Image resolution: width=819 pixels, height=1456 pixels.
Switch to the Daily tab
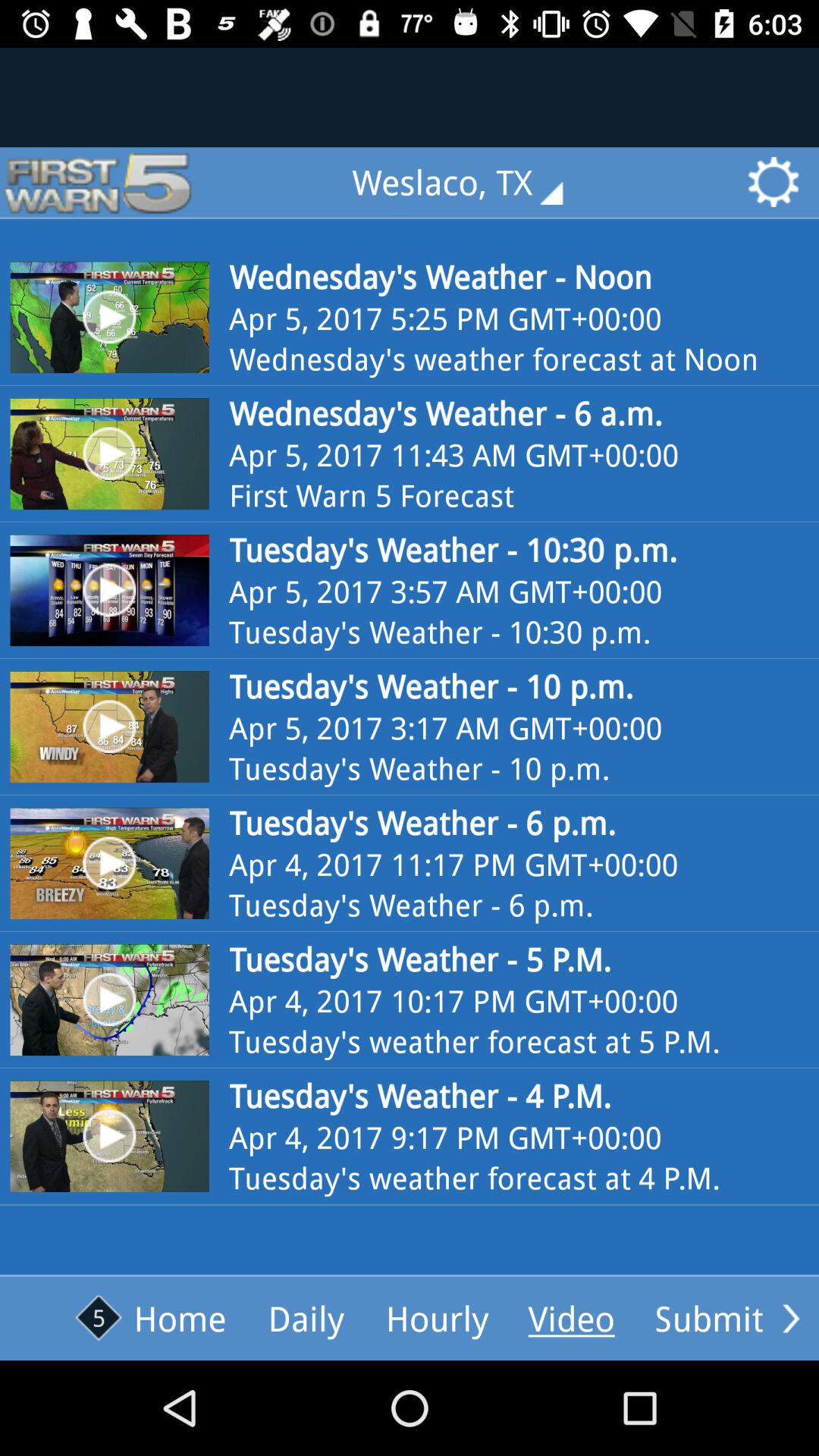[x=306, y=1319]
